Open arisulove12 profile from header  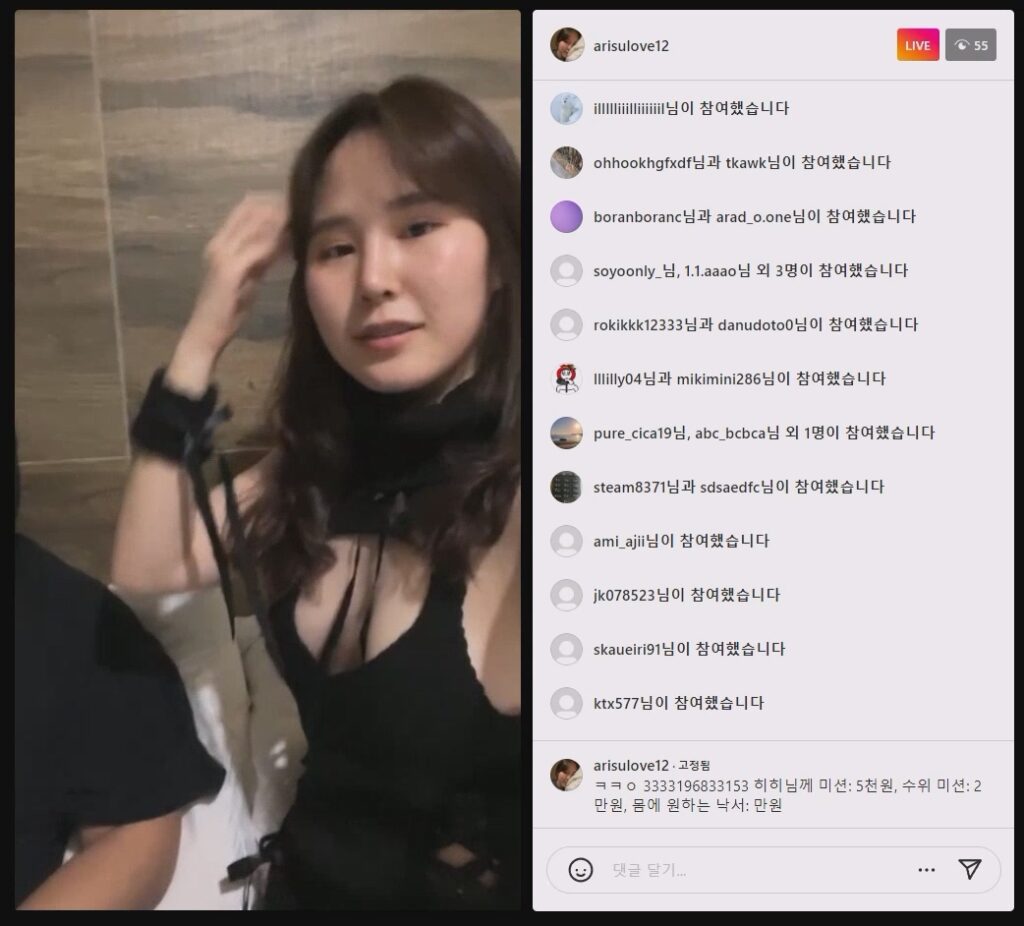567,45
